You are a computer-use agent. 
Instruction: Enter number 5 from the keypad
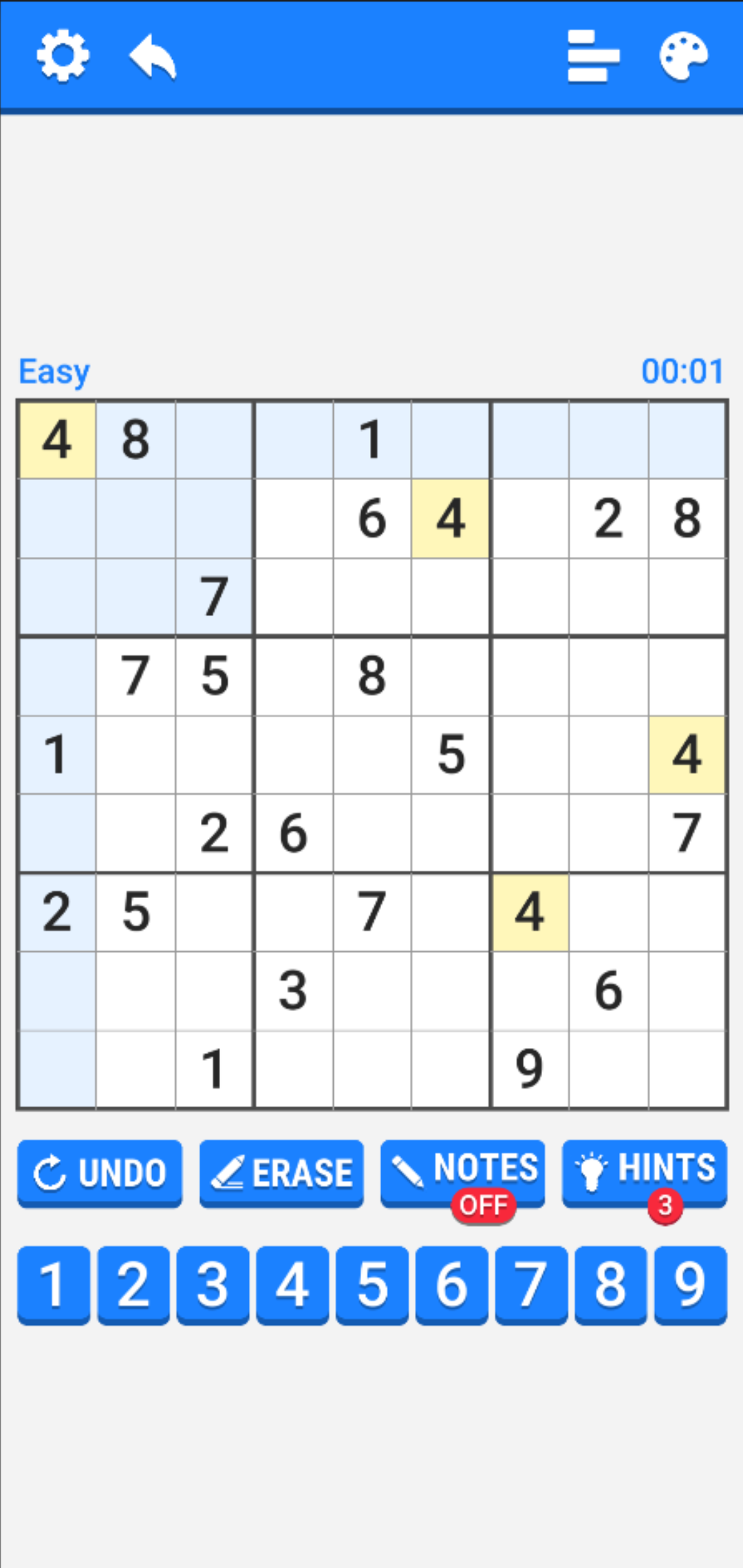pyautogui.click(x=372, y=1284)
